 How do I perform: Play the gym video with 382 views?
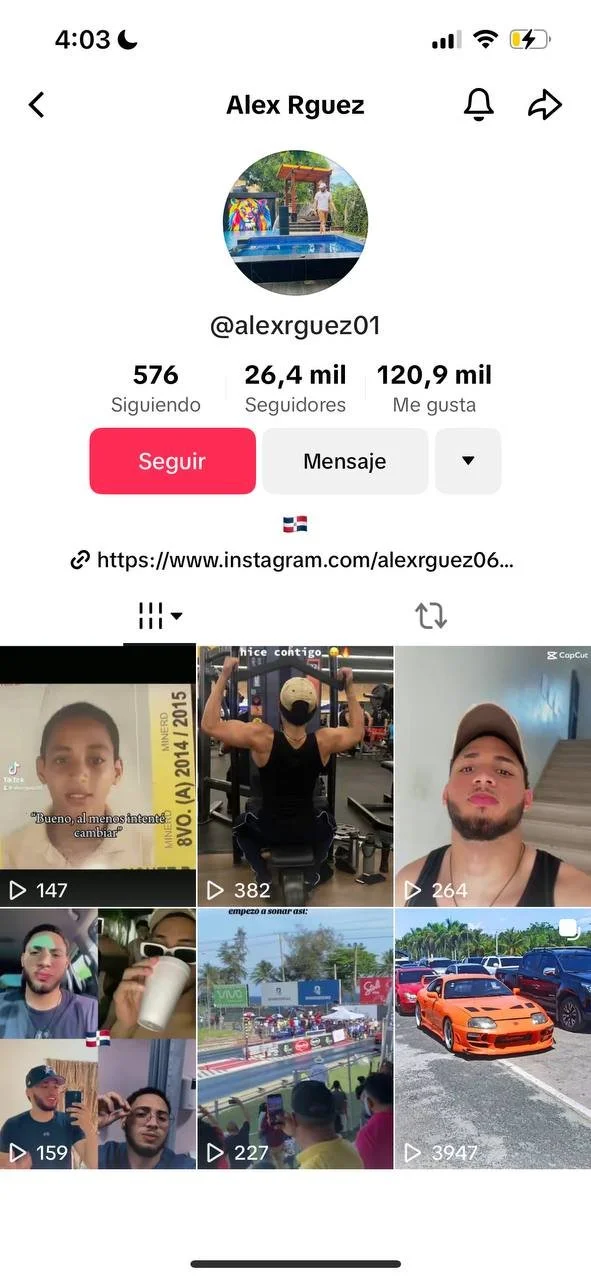[295, 776]
